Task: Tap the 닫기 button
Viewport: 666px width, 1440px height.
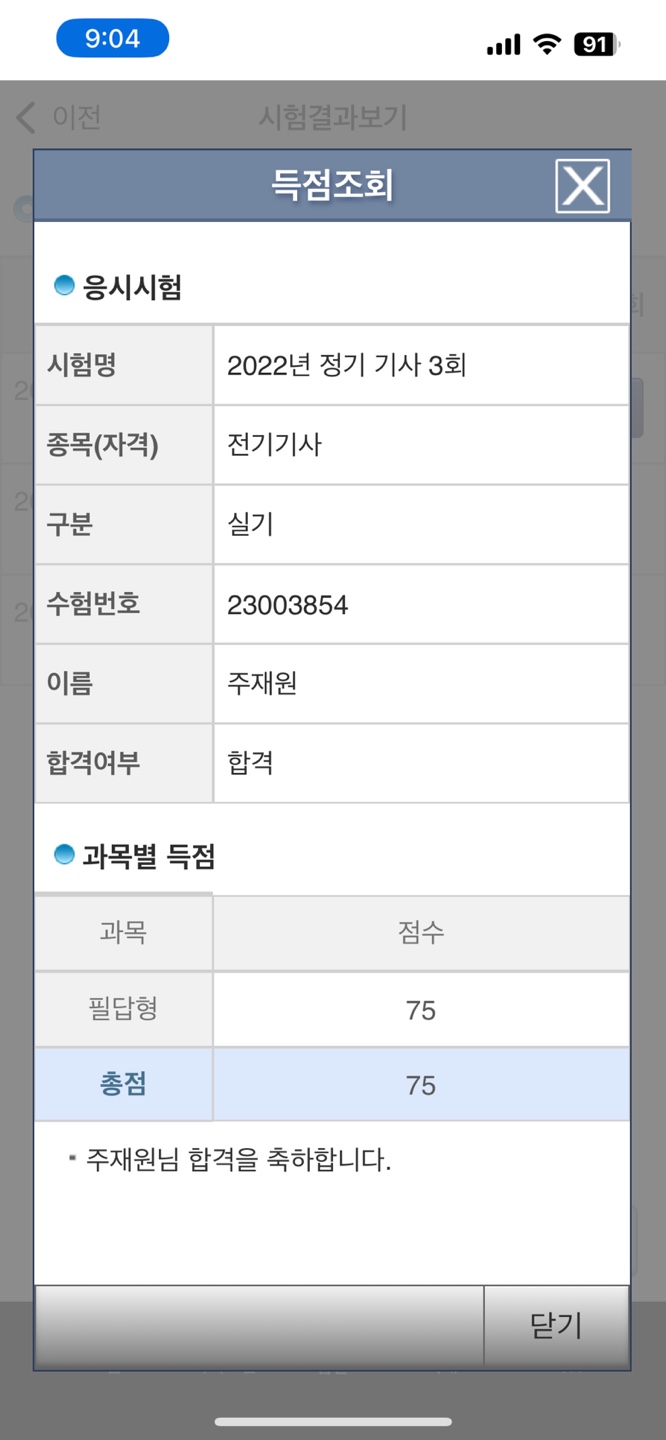Action: (556, 1326)
